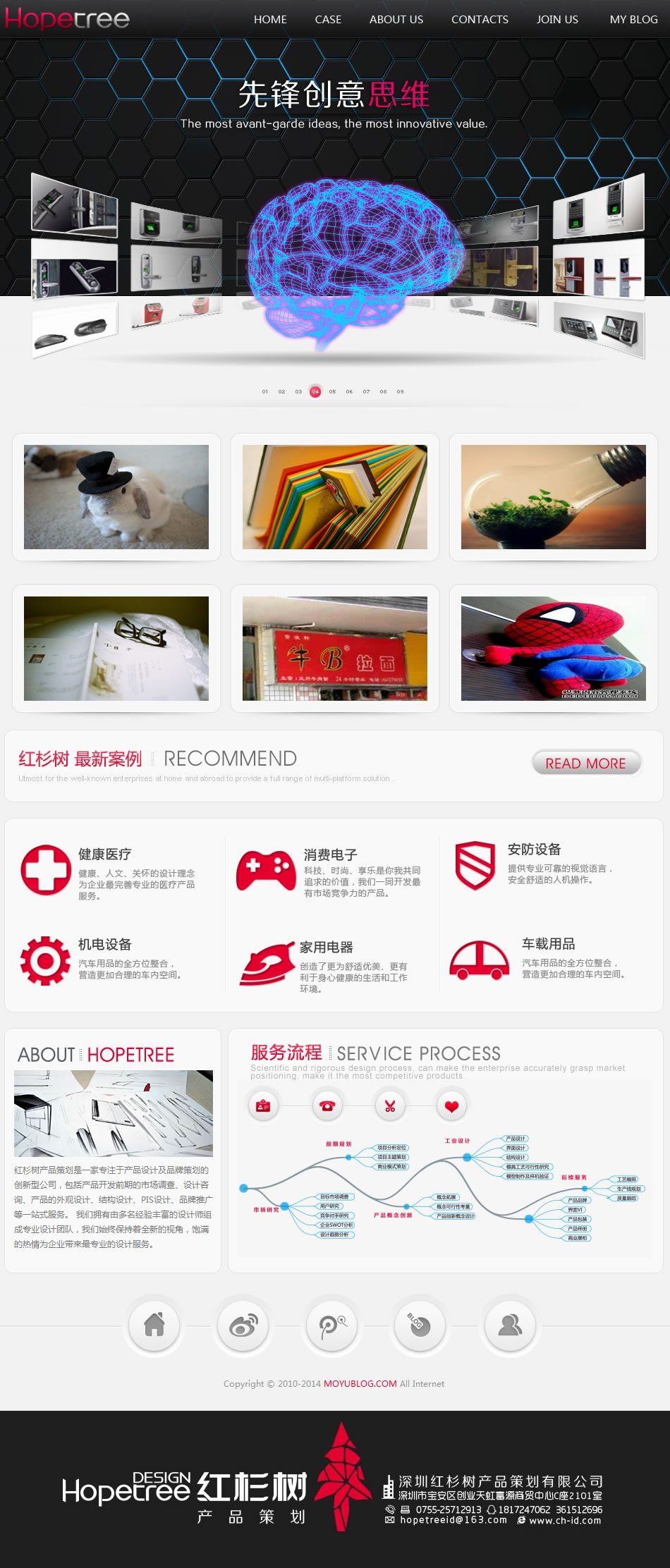Open the glasses on paper thumbnail
Image resolution: width=670 pixels, height=1568 pixels.
[116, 649]
